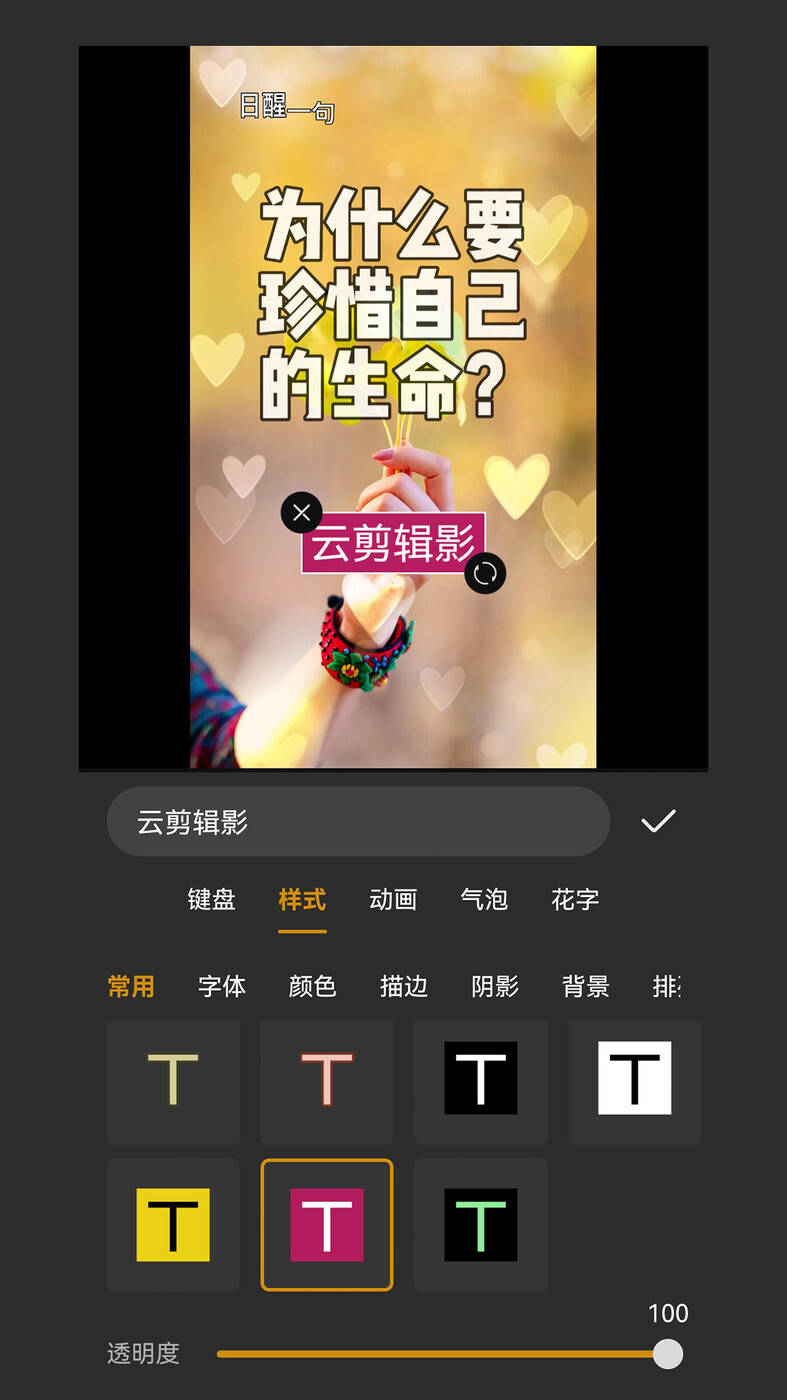Choose the pink outlined T style
The image size is (787, 1400).
point(327,1082)
